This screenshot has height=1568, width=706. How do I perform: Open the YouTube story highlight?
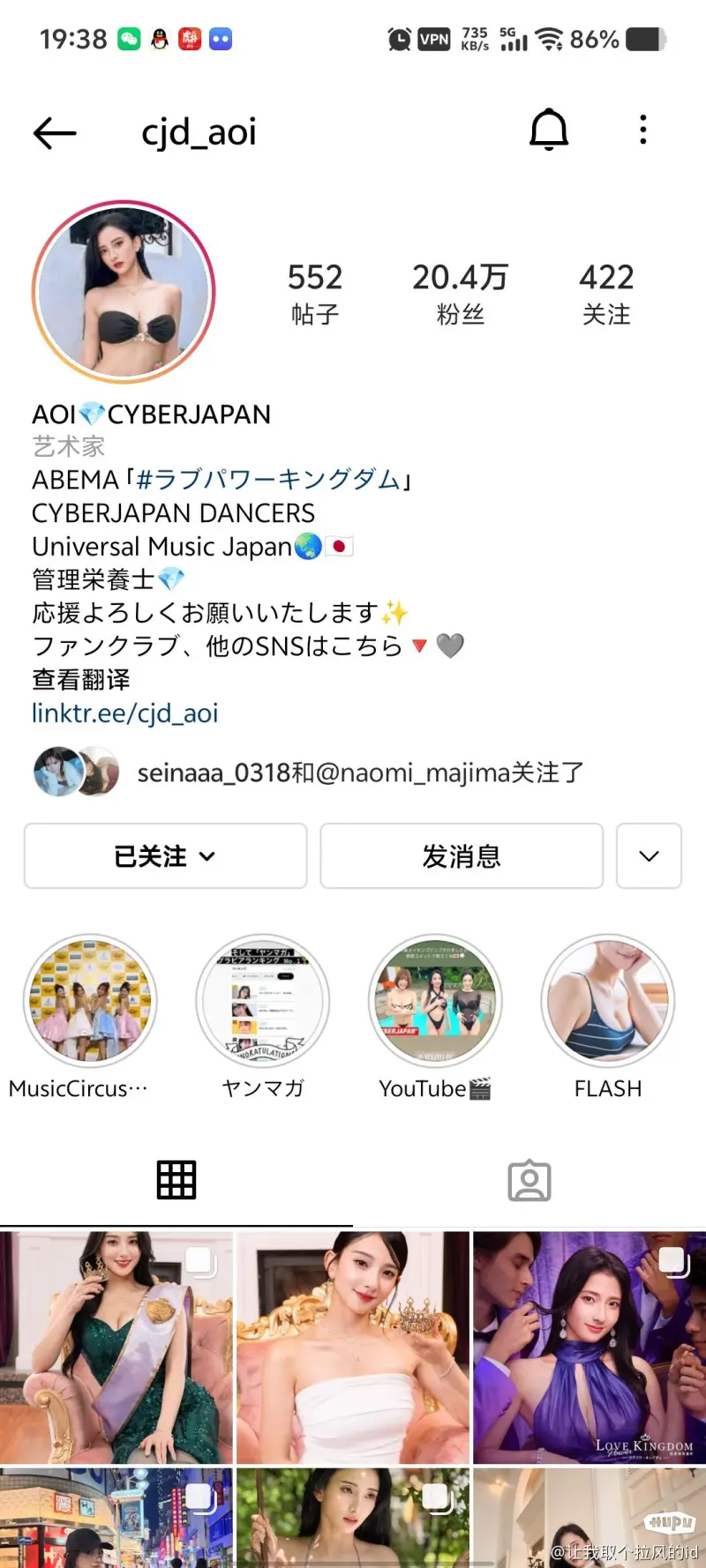pyautogui.click(x=435, y=1002)
